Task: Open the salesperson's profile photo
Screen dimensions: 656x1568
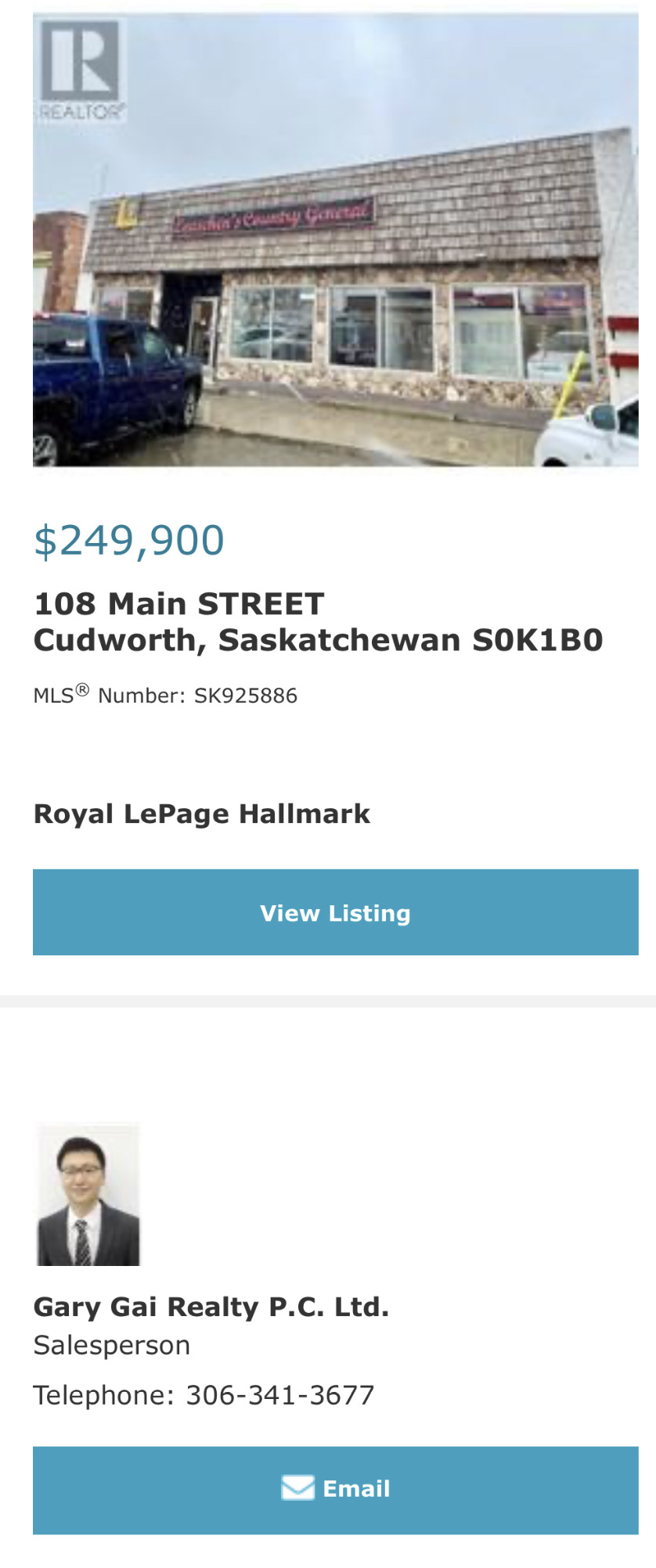Action: point(88,1193)
